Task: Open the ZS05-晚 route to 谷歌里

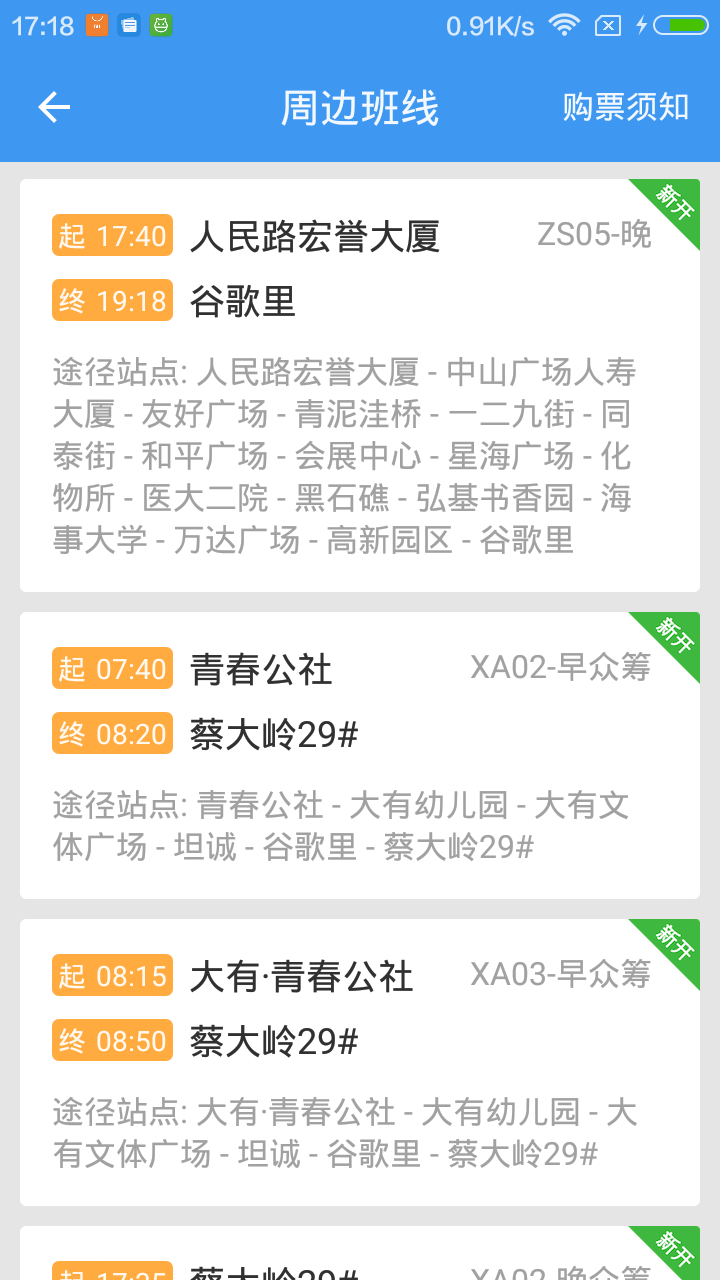Action: point(360,385)
